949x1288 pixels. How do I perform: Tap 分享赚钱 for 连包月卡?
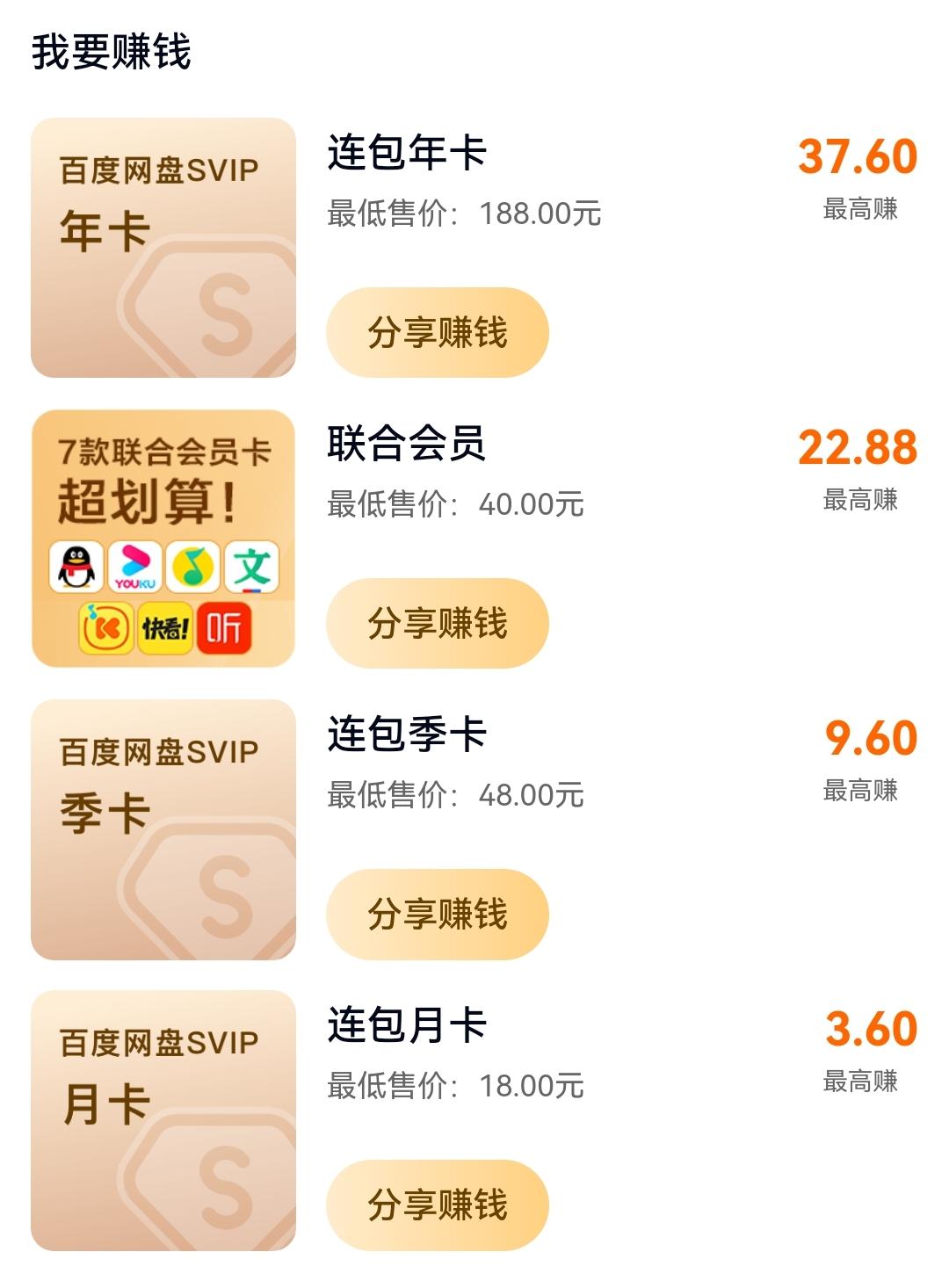pyautogui.click(x=437, y=1204)
